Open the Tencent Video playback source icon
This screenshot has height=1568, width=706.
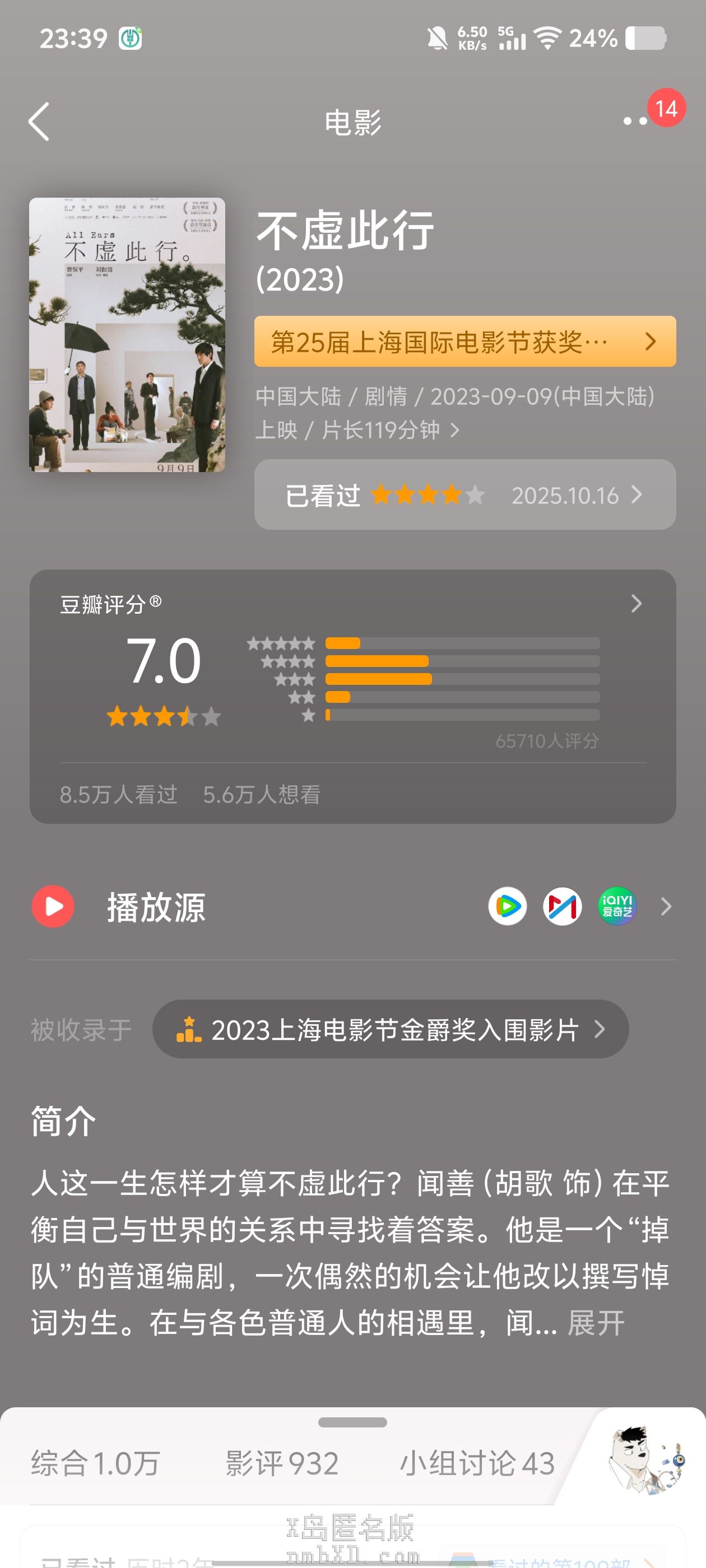tap(508, 907)
